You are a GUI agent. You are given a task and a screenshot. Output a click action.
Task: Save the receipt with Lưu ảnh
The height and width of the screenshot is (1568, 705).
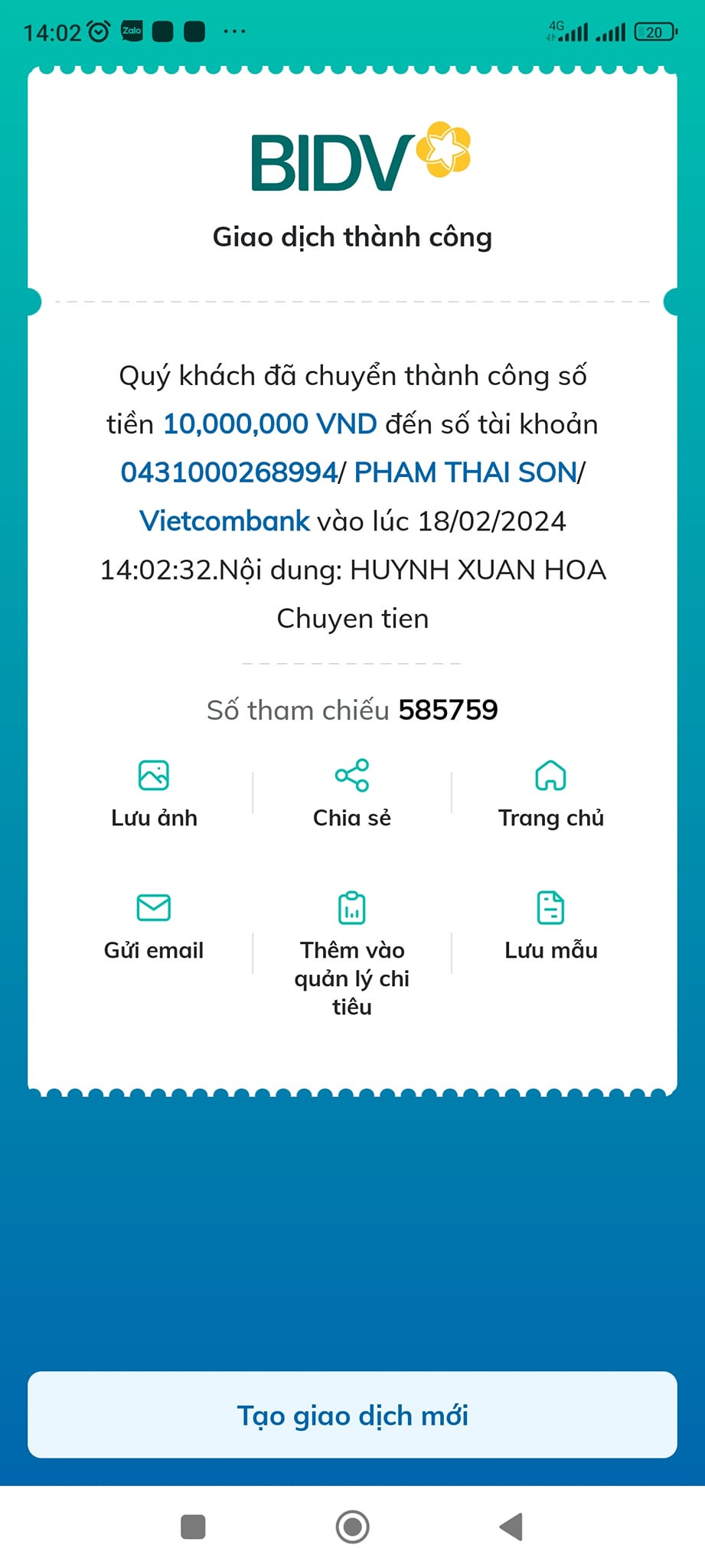point(154,793)
